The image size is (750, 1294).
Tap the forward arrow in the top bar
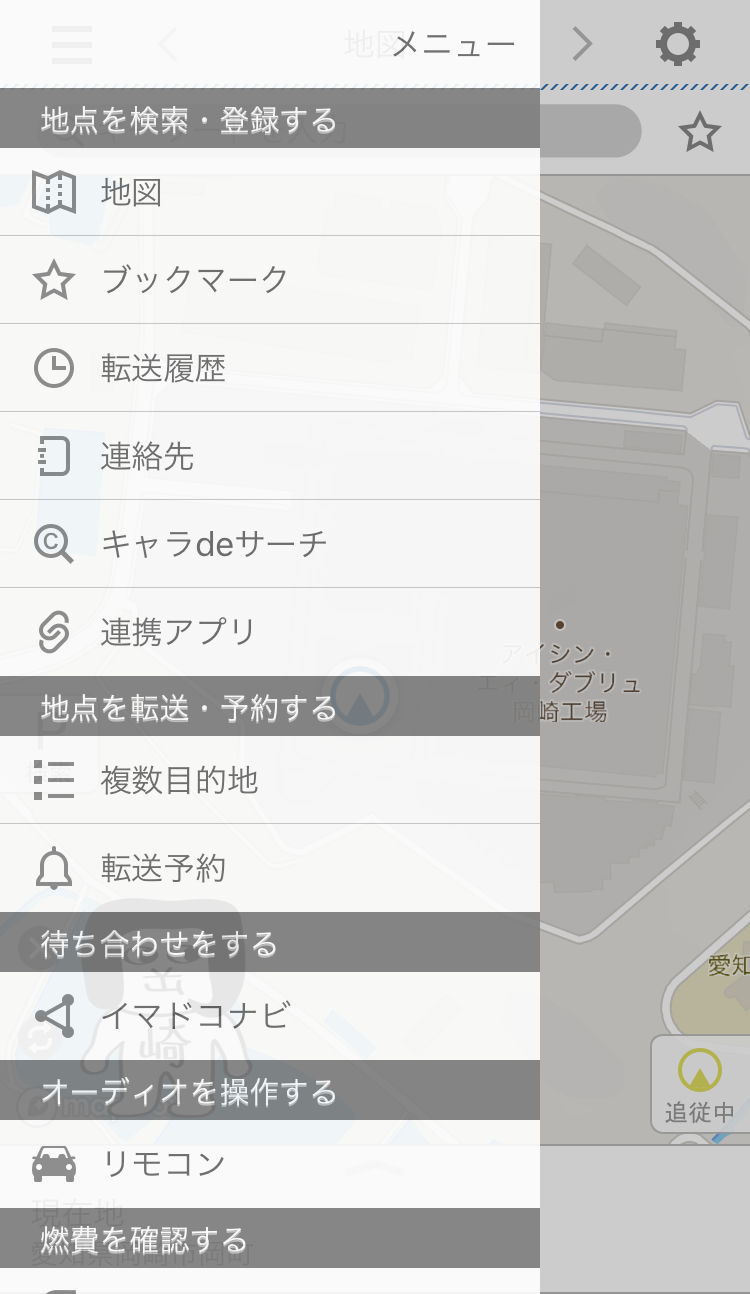click(582, 44)
